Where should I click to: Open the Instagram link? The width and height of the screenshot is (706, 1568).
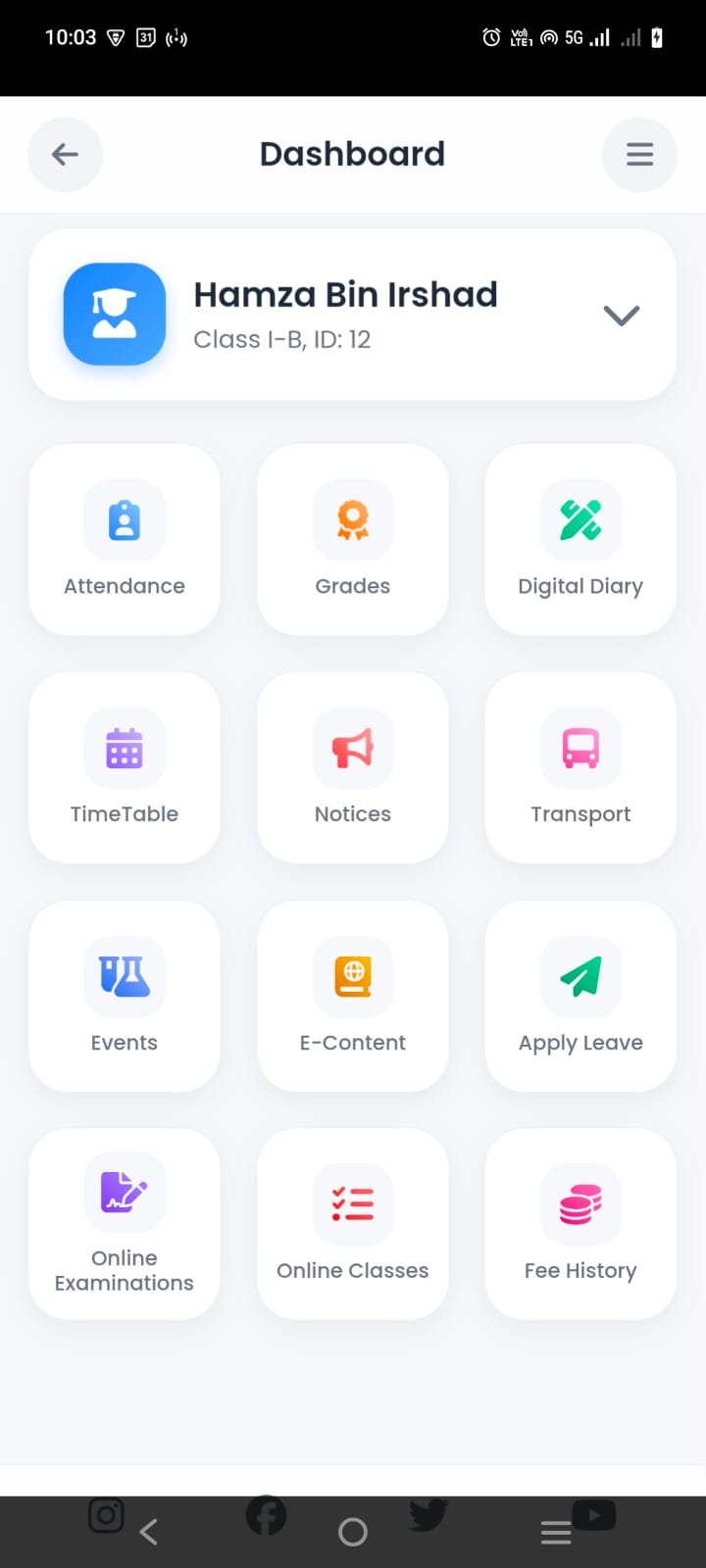click(106, 1515)
